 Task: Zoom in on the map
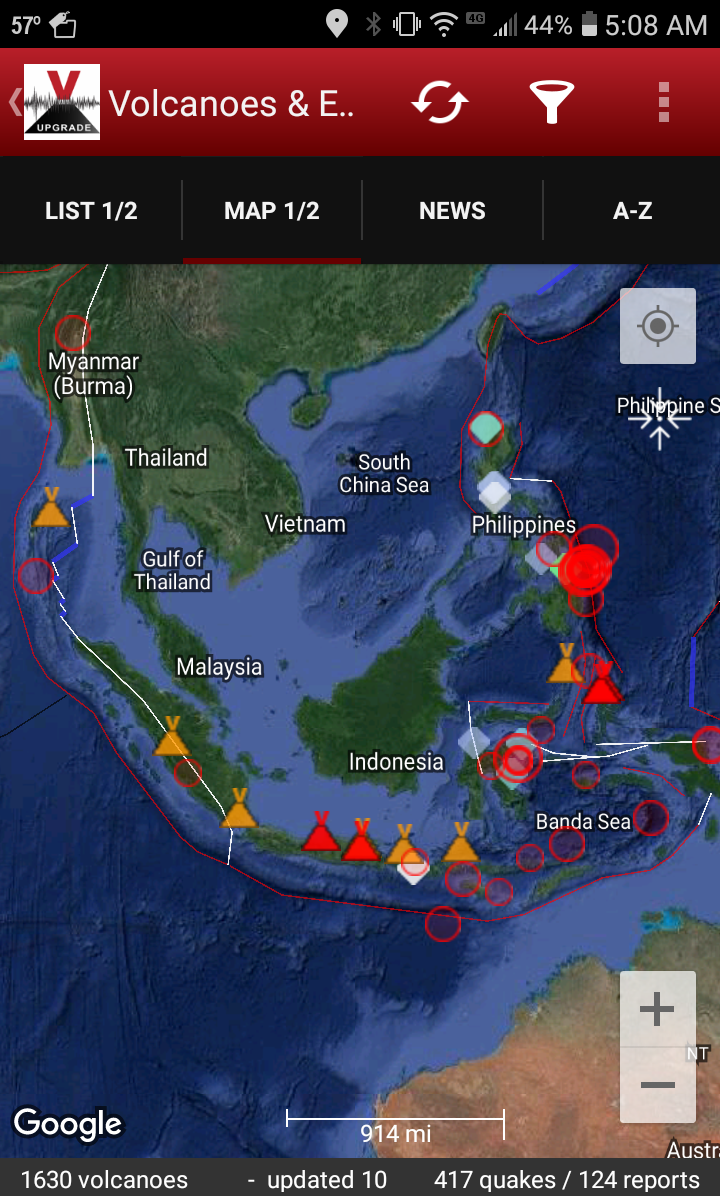(x=657, y=1010)
